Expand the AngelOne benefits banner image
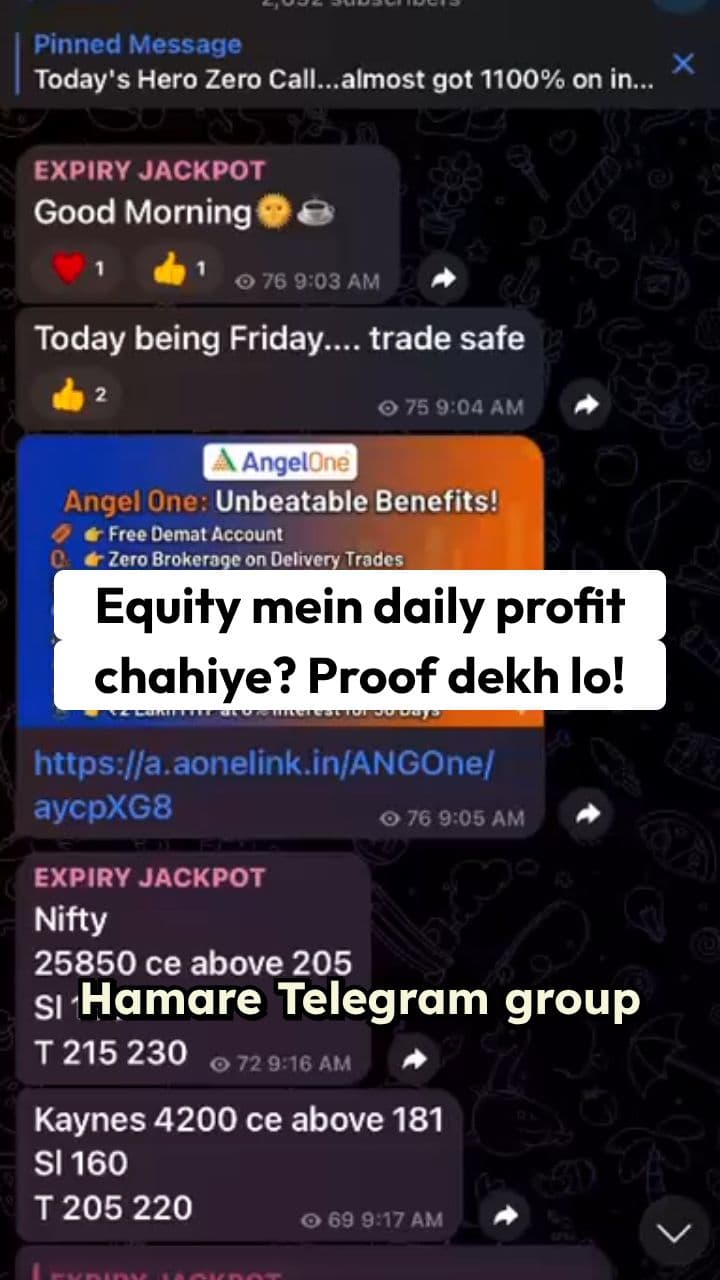The height and width of the screenshot is (1280, 720). (x=280, y=520)
